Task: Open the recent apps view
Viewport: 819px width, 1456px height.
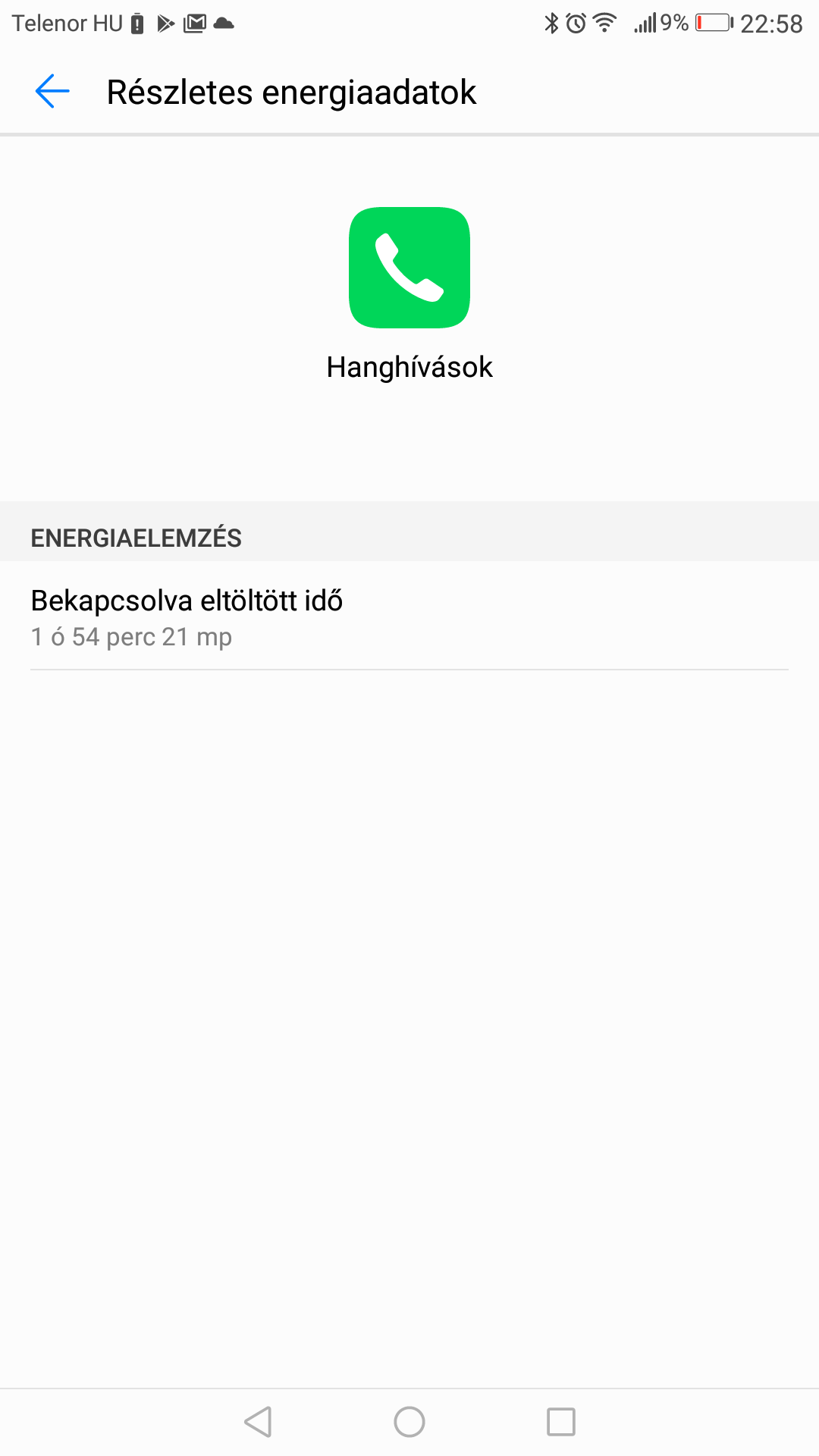Action: tap(561, 1422)
